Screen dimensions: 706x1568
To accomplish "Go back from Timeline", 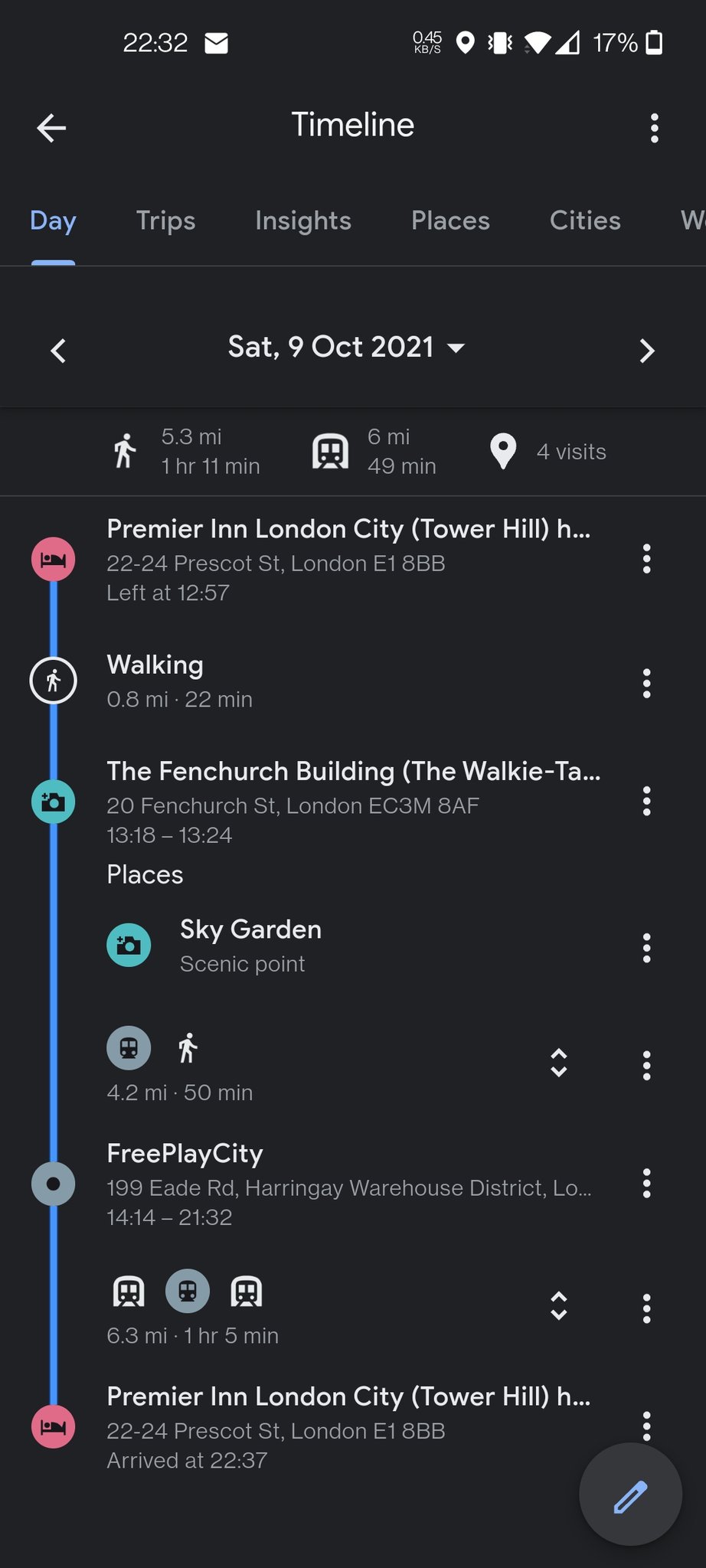I will point(51,128).
